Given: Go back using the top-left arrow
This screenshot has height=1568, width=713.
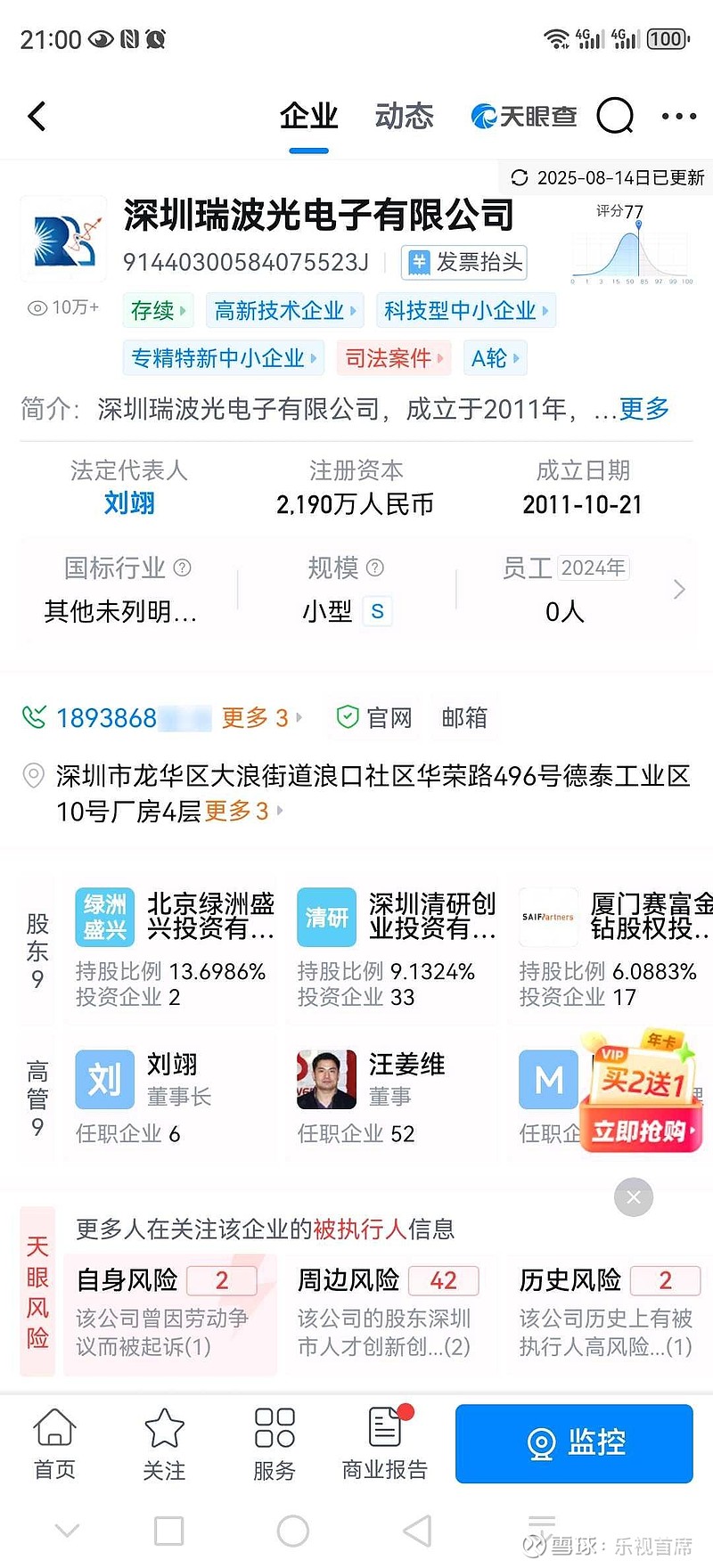Looking at the screenshot, I should [x=37, y=116].
